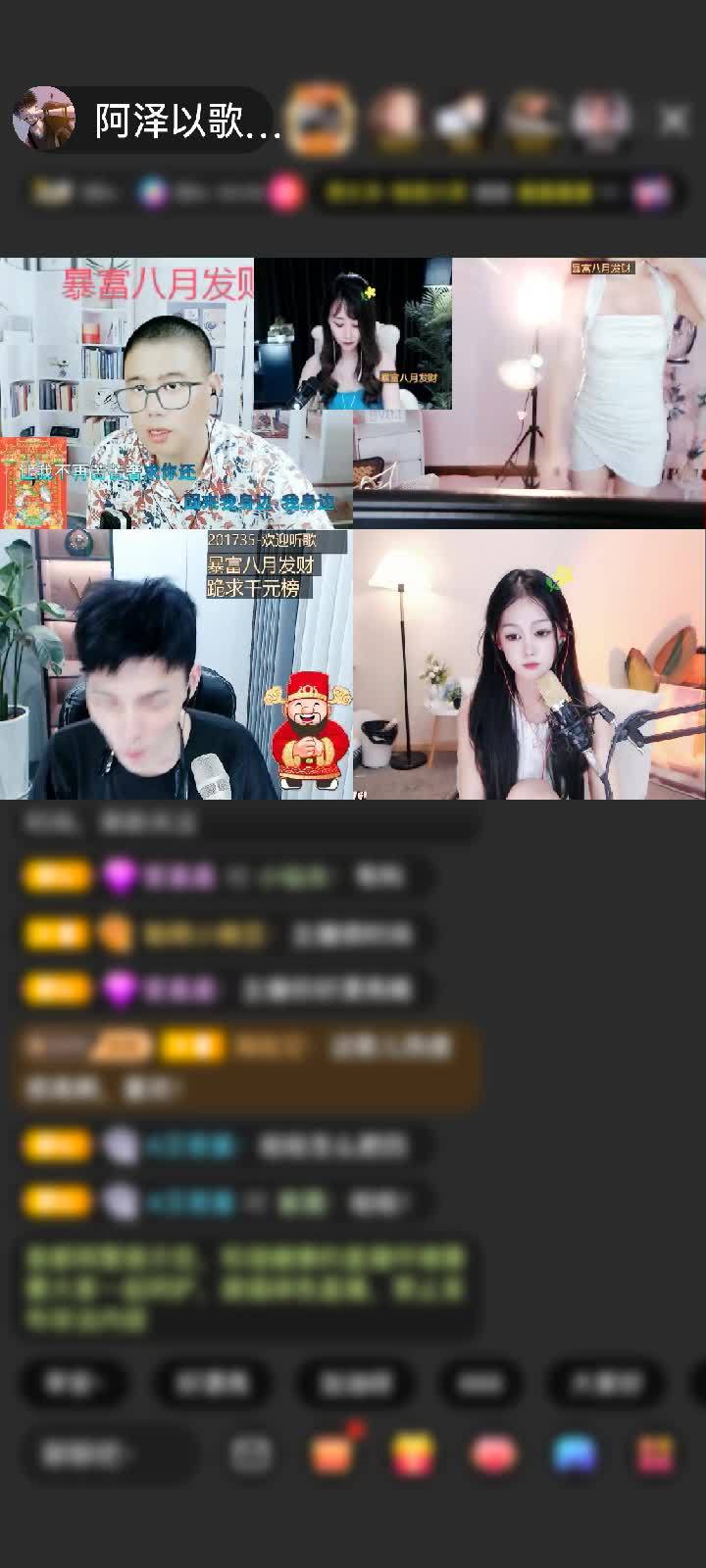Open the glasses man's video tile
This screenshot has width=706, height=1568.
(x=127, y=412)
